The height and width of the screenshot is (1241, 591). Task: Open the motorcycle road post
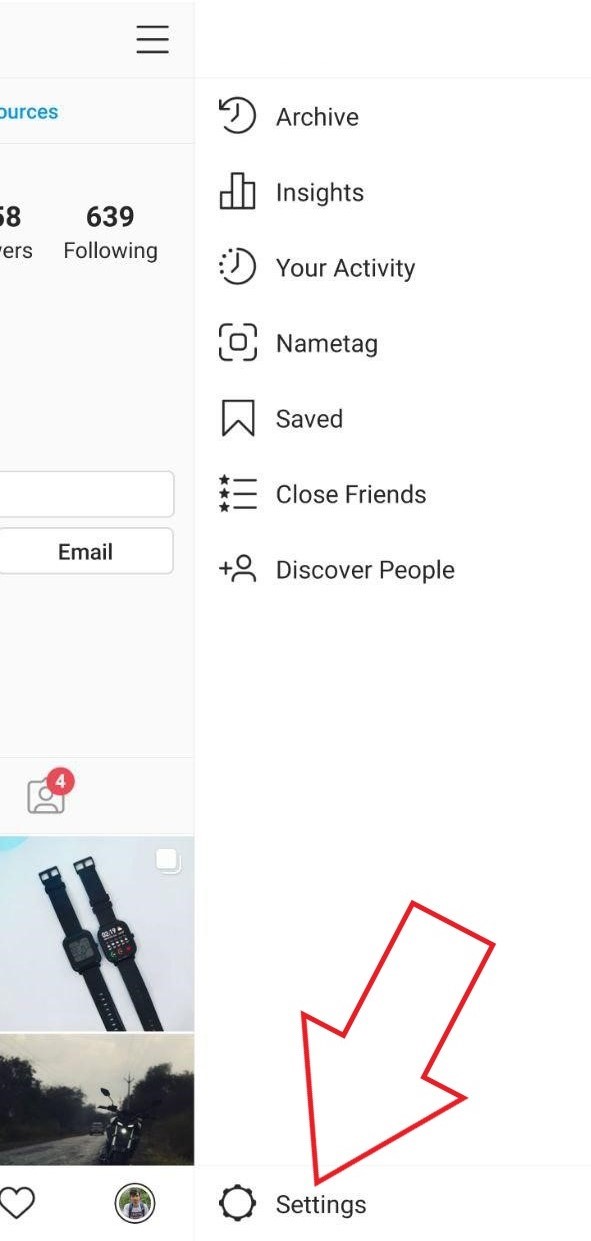pos(97,1099)
